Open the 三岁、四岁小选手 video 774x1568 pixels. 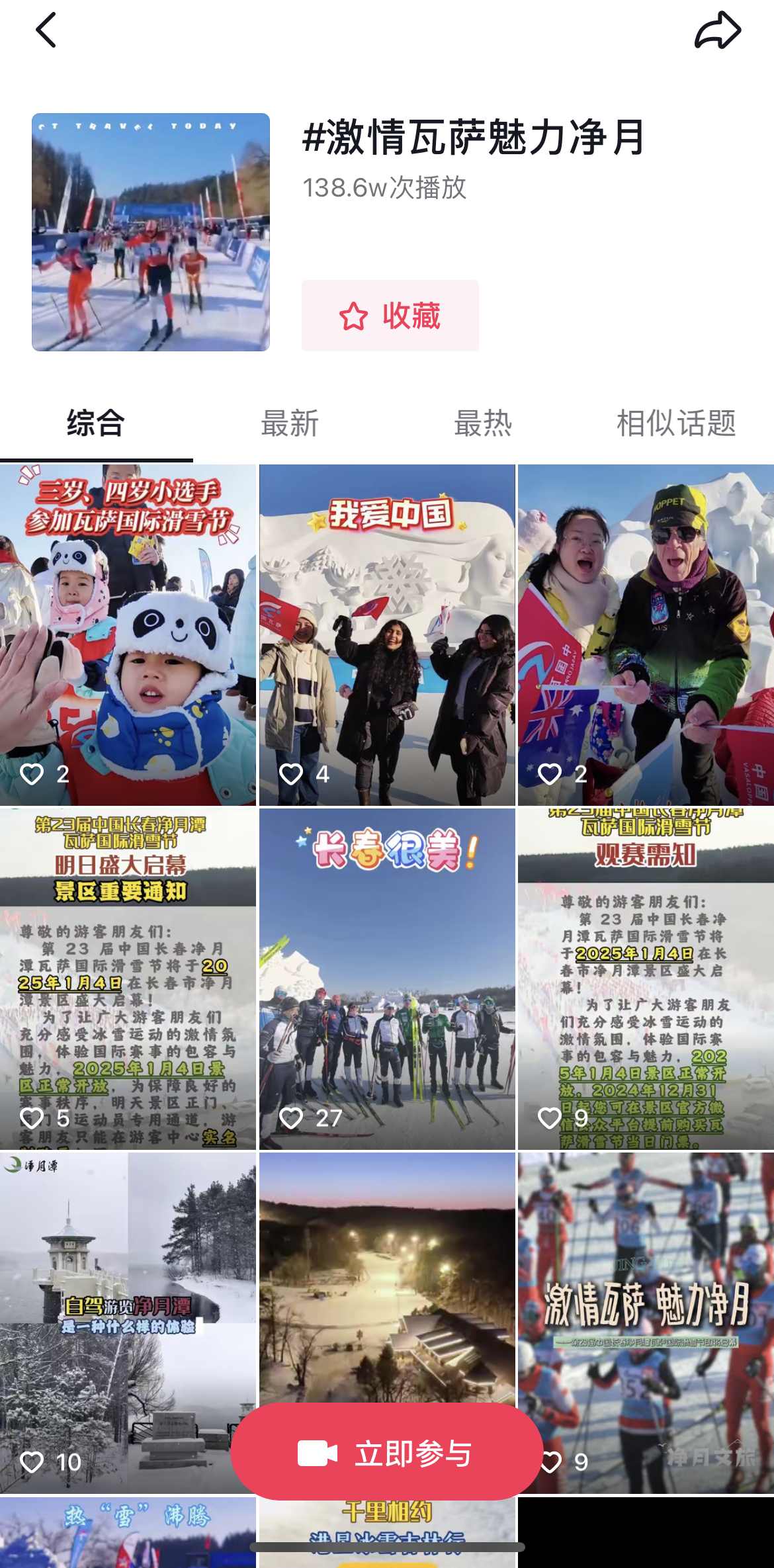click(128, 635)
